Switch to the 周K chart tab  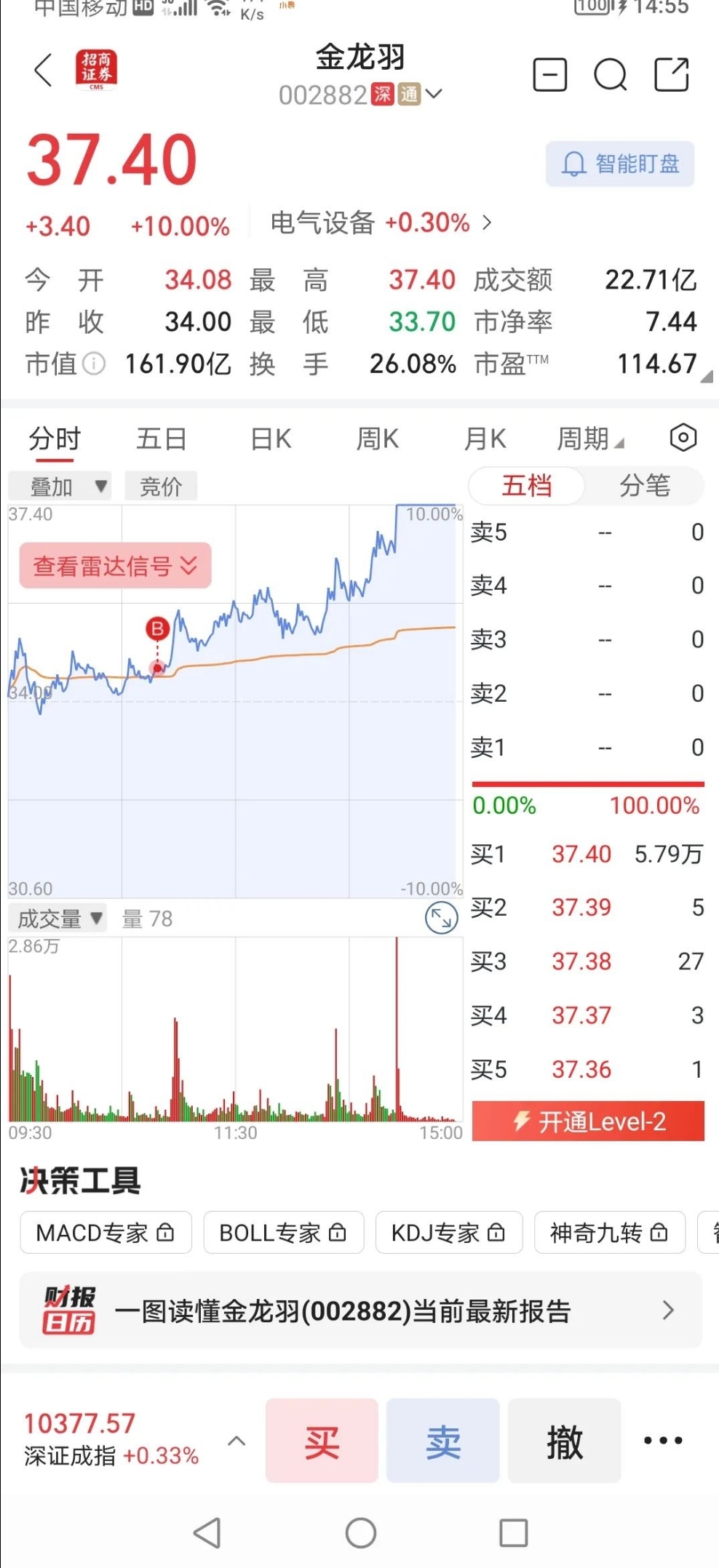(x=378, y=439)
